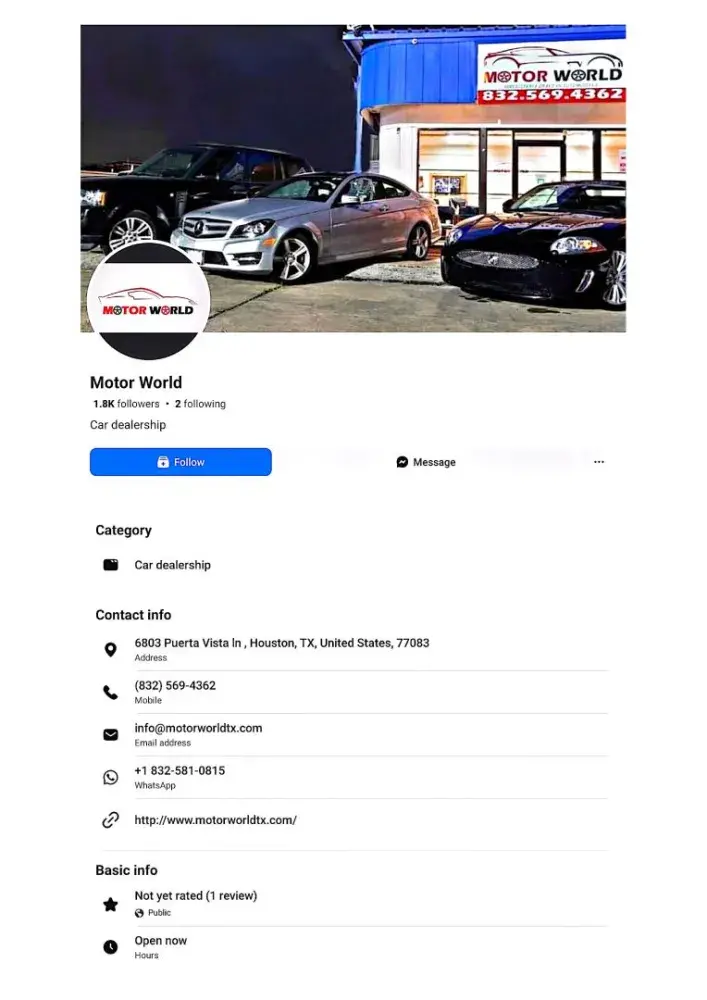The width and height of the screenshot is (707, 1000).
Task: Open the three-dot overflow menu
Action: tap(599, 462)
